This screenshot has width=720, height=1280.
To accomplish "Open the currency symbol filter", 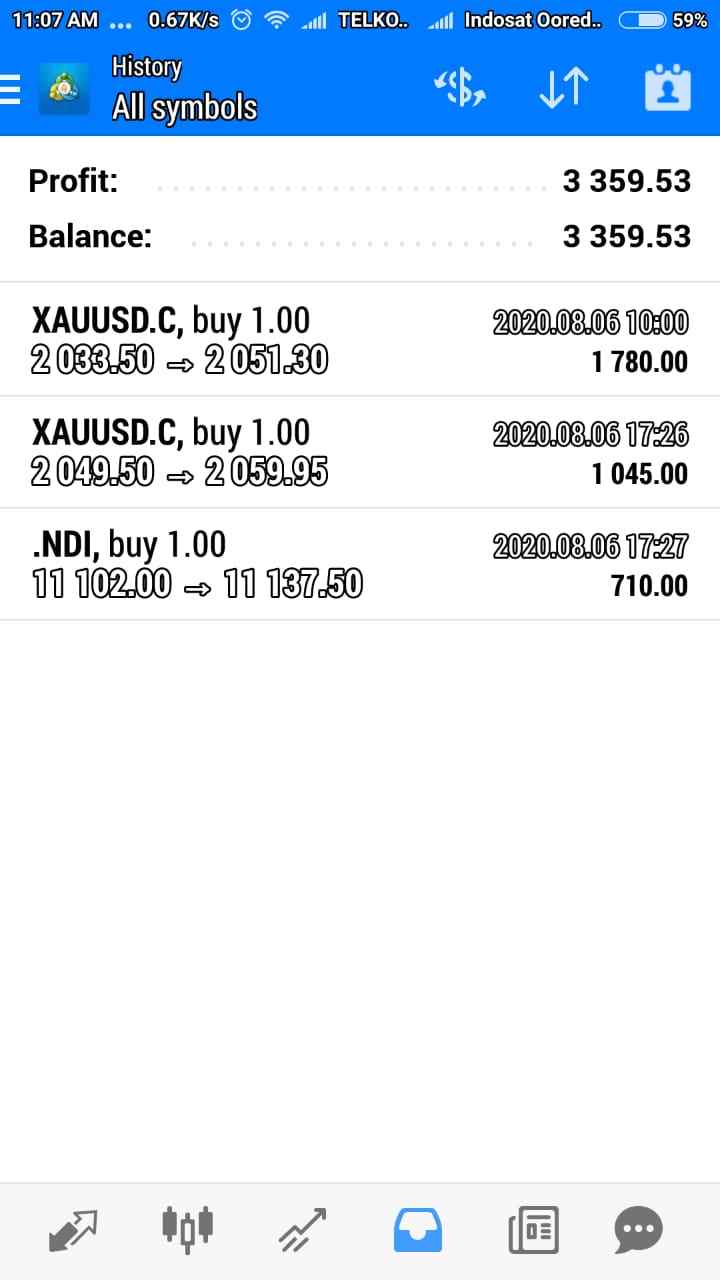I will [x=459, y=89].
